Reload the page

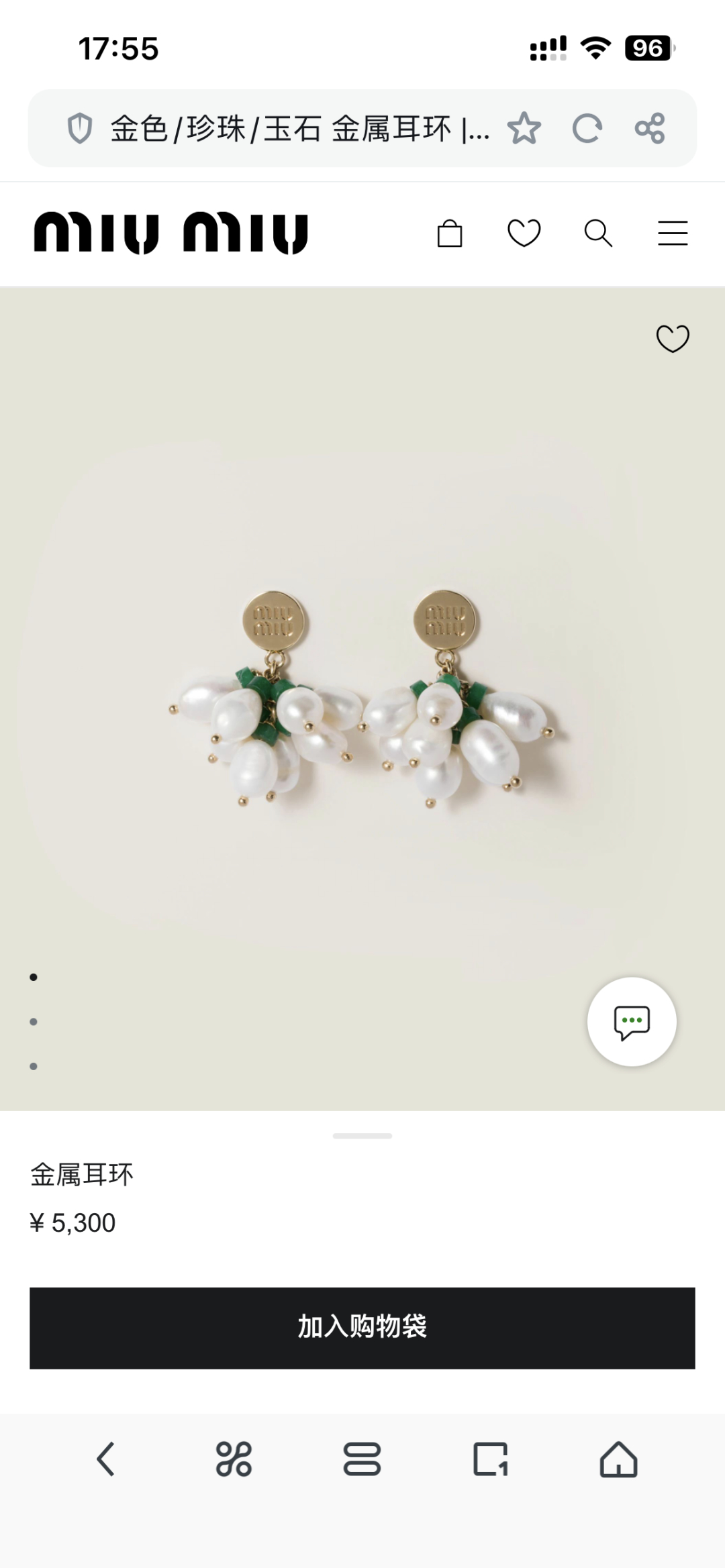tap(587, 128)
